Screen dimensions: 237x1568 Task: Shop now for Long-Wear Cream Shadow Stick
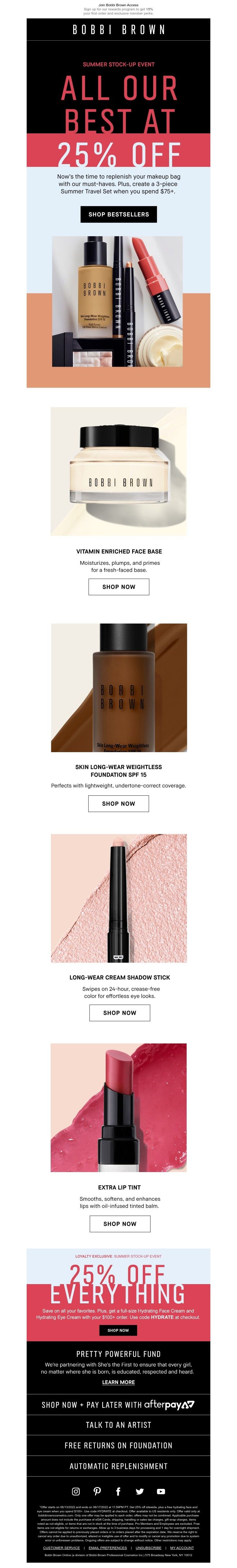[x=119, y=1013]
